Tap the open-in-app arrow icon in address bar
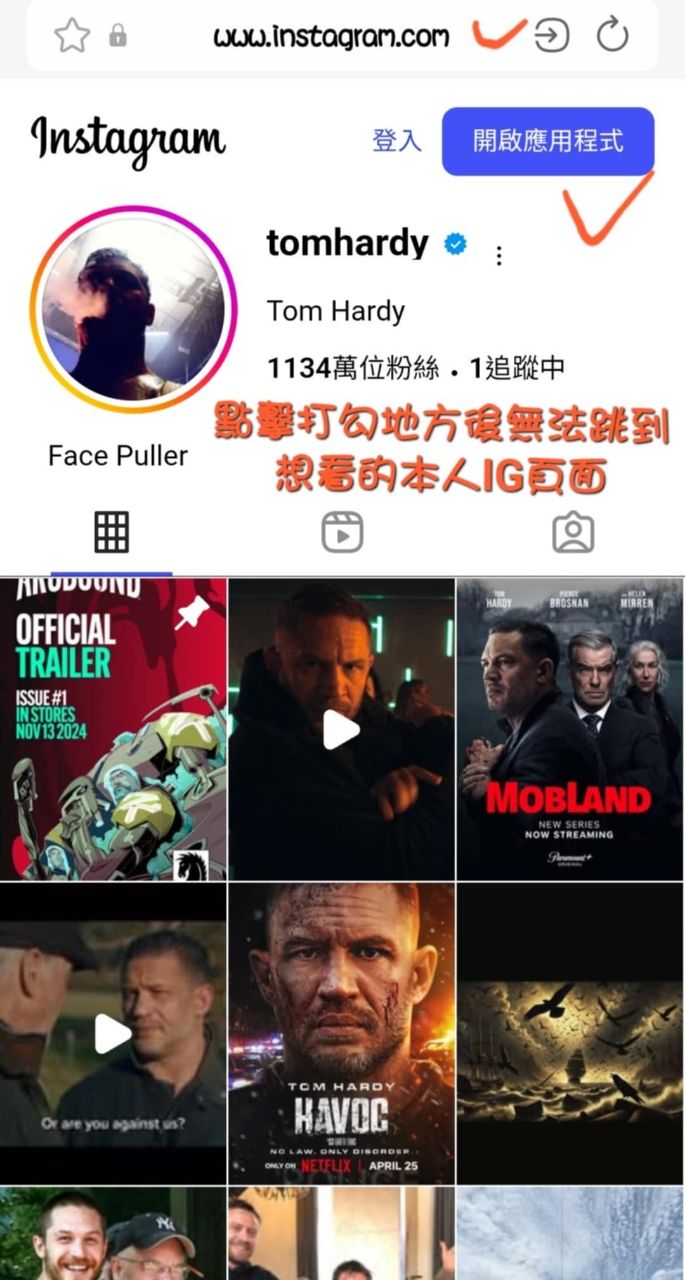The width and height of the screenshot is (685, 1280). 551,36
